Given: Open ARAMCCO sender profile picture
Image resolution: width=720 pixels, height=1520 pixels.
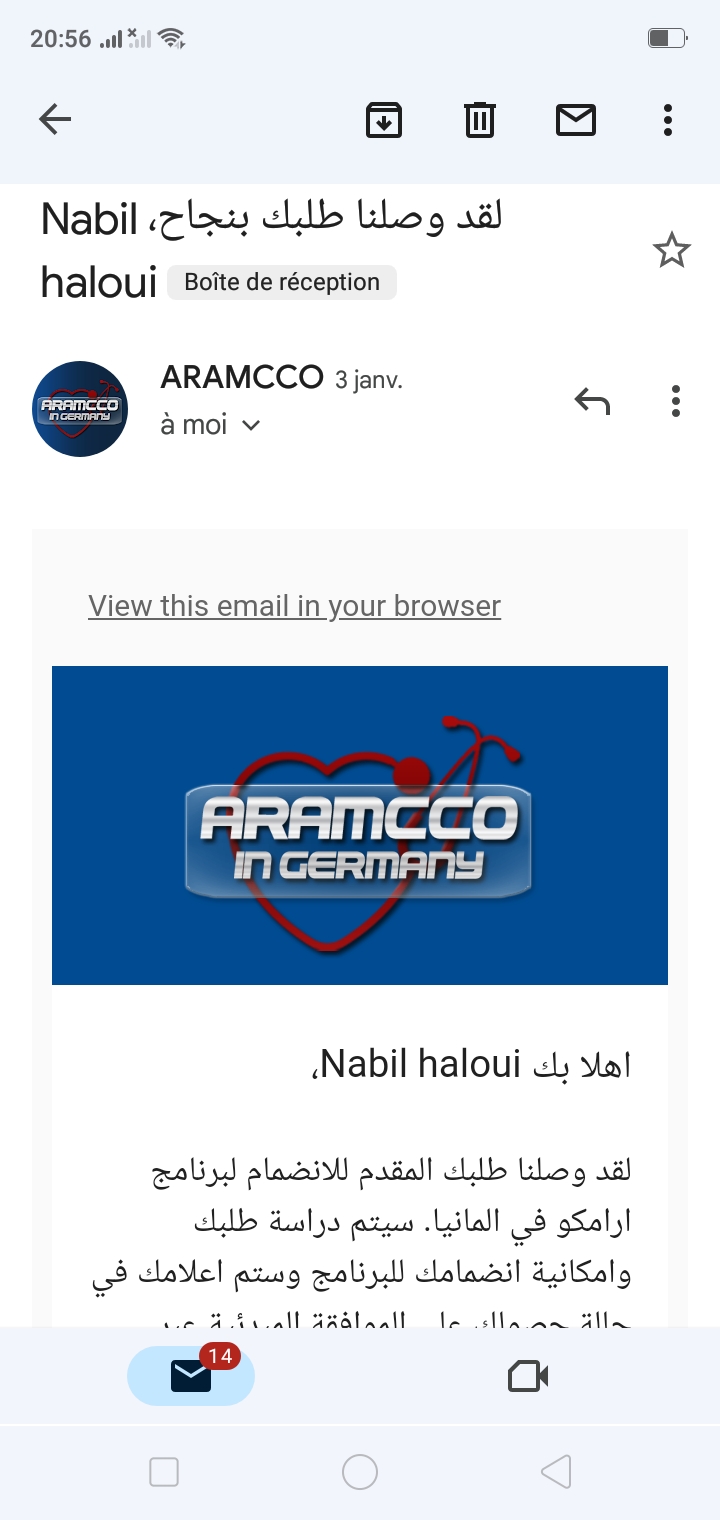Looking at the screenshot, I should coord(80,409).
